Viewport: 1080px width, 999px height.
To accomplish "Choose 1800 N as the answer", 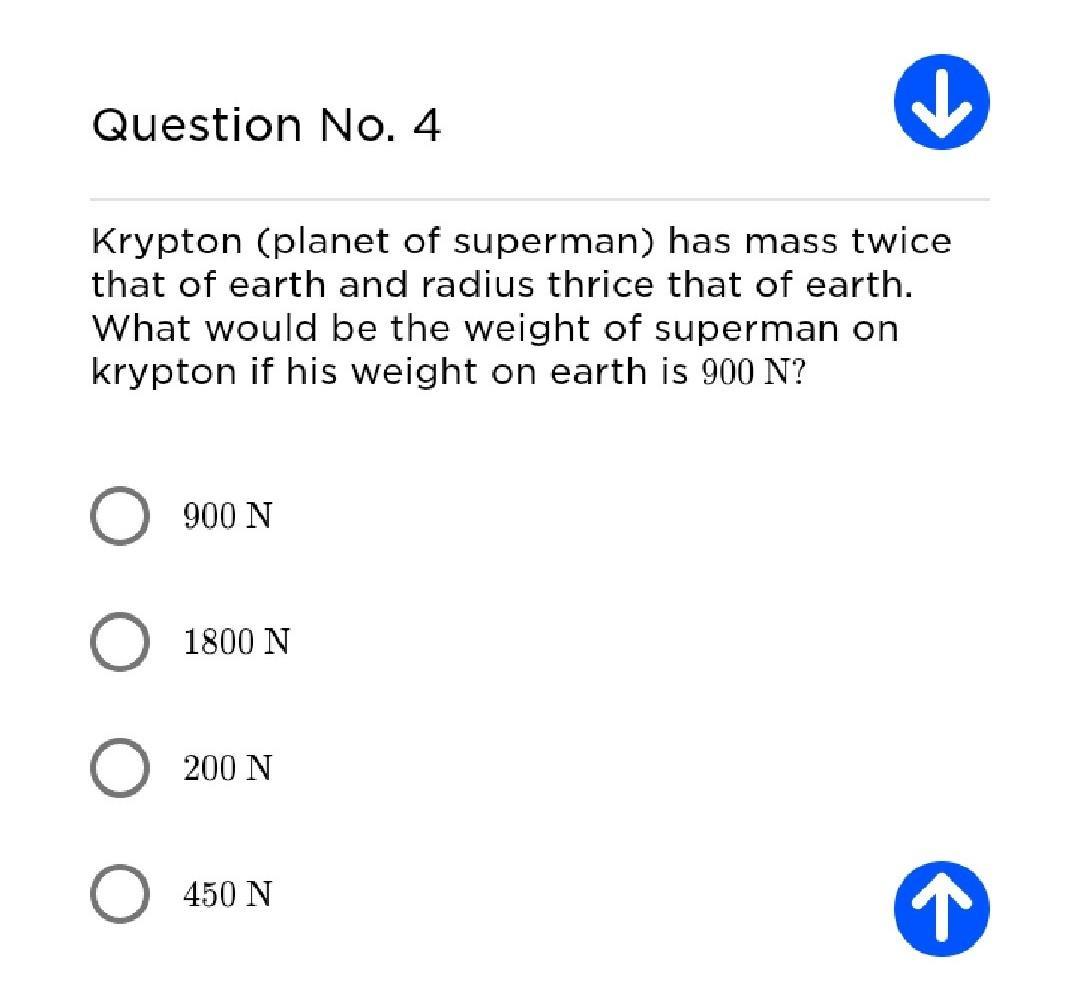I will coord(120,641).
